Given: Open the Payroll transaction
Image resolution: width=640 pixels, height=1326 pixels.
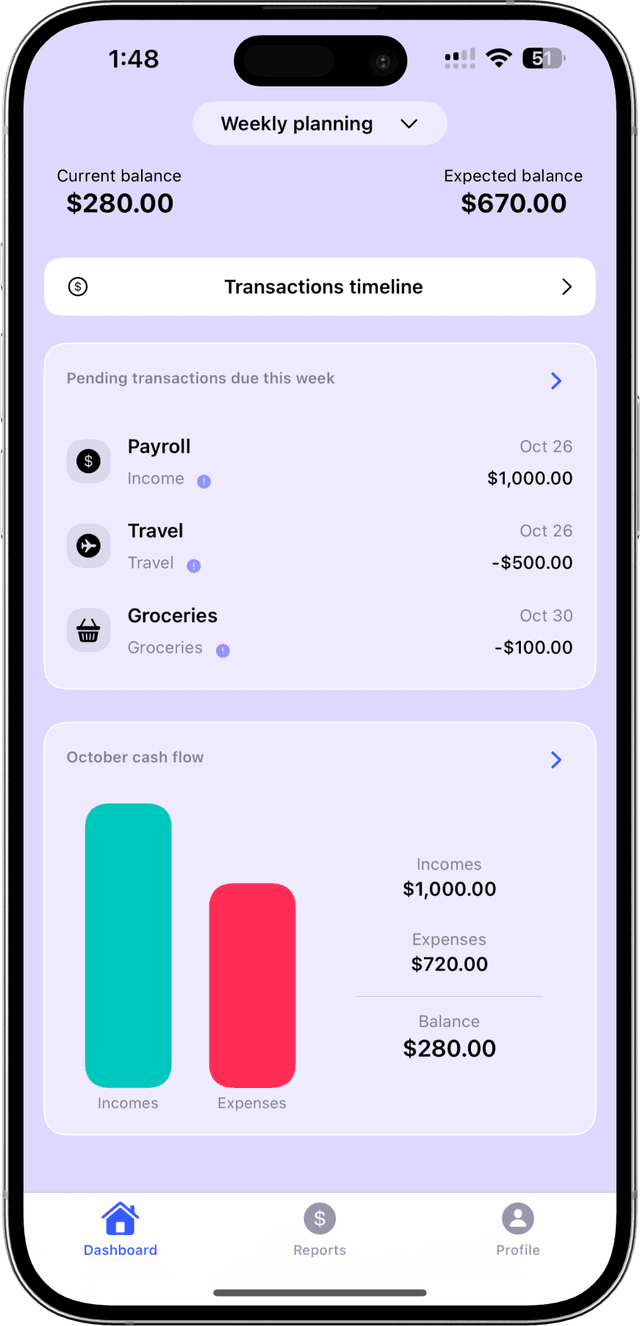Looking at the screenshot, I should (320, 462).
